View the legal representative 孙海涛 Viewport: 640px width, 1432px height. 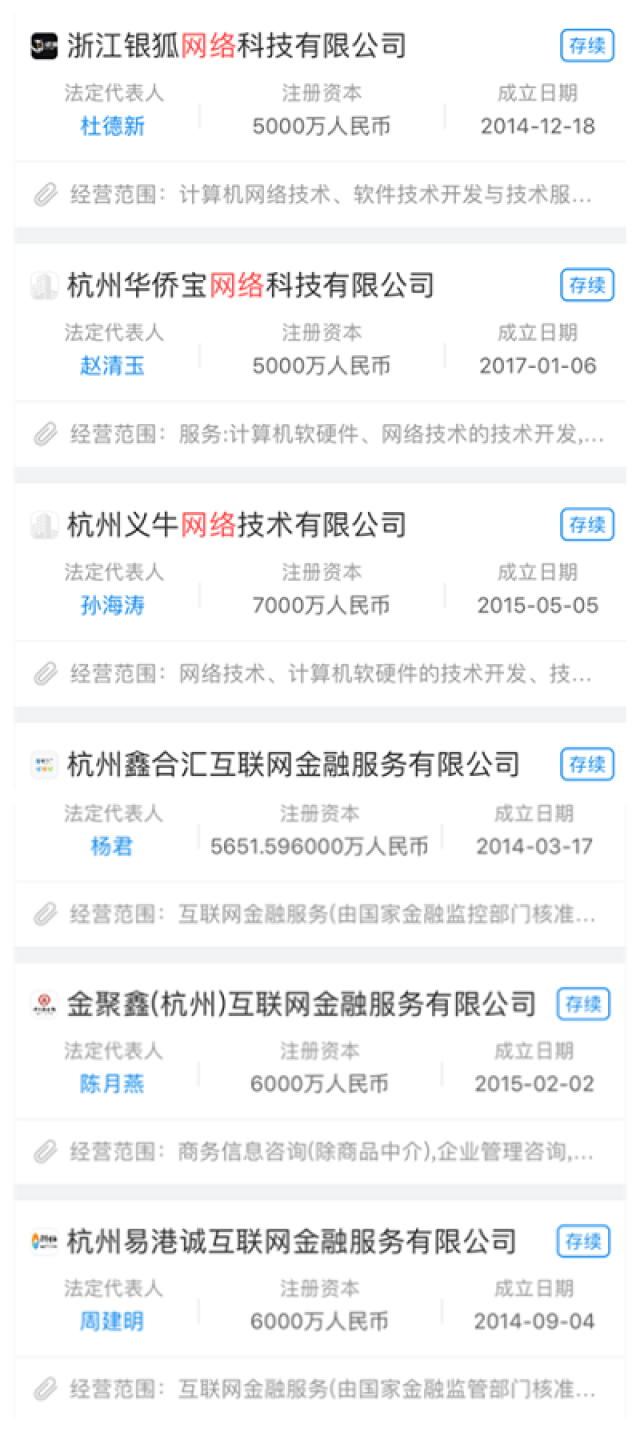coord(112,605)
